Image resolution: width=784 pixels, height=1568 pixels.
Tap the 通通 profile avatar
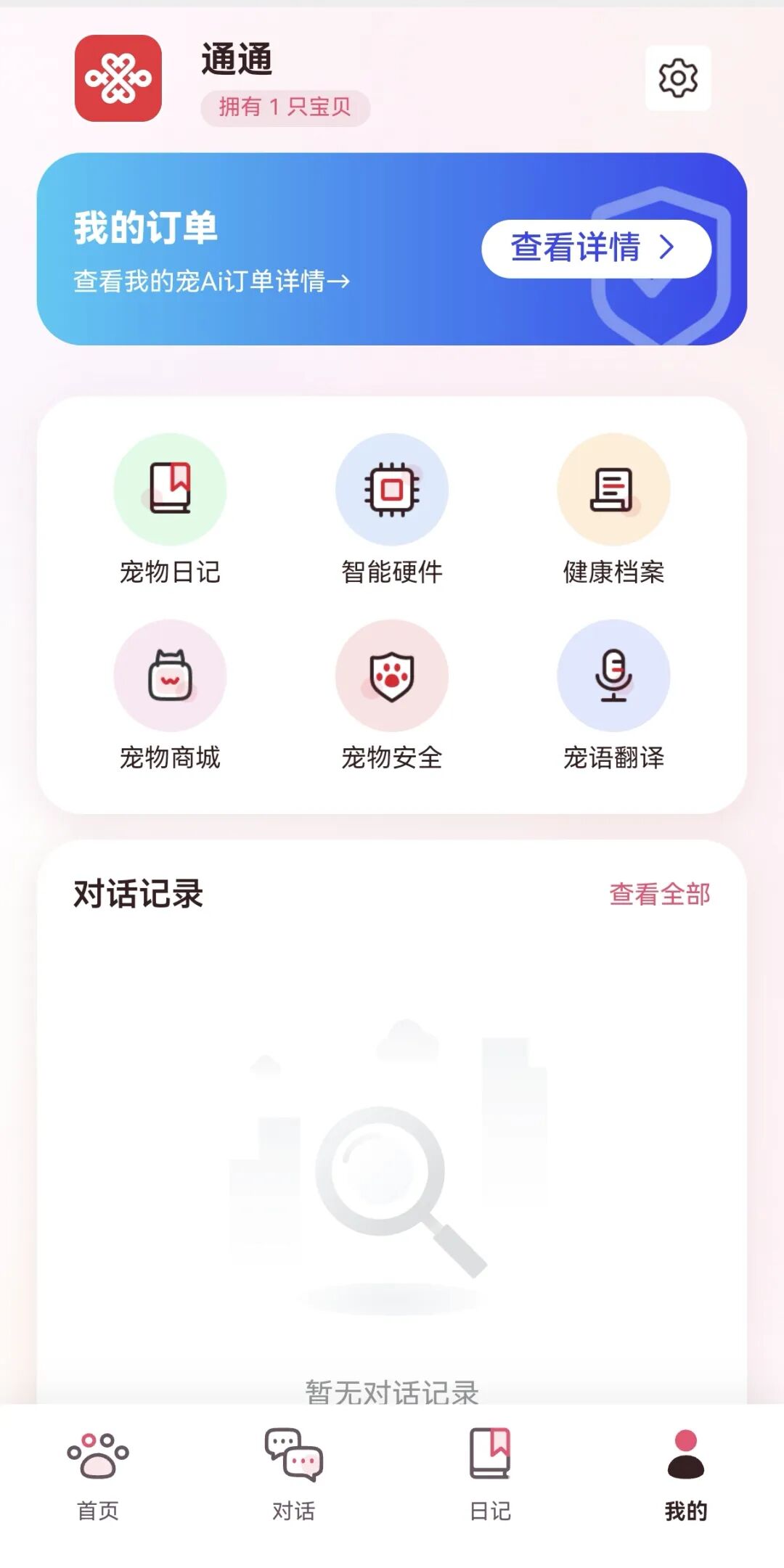[x=118, y=78]
